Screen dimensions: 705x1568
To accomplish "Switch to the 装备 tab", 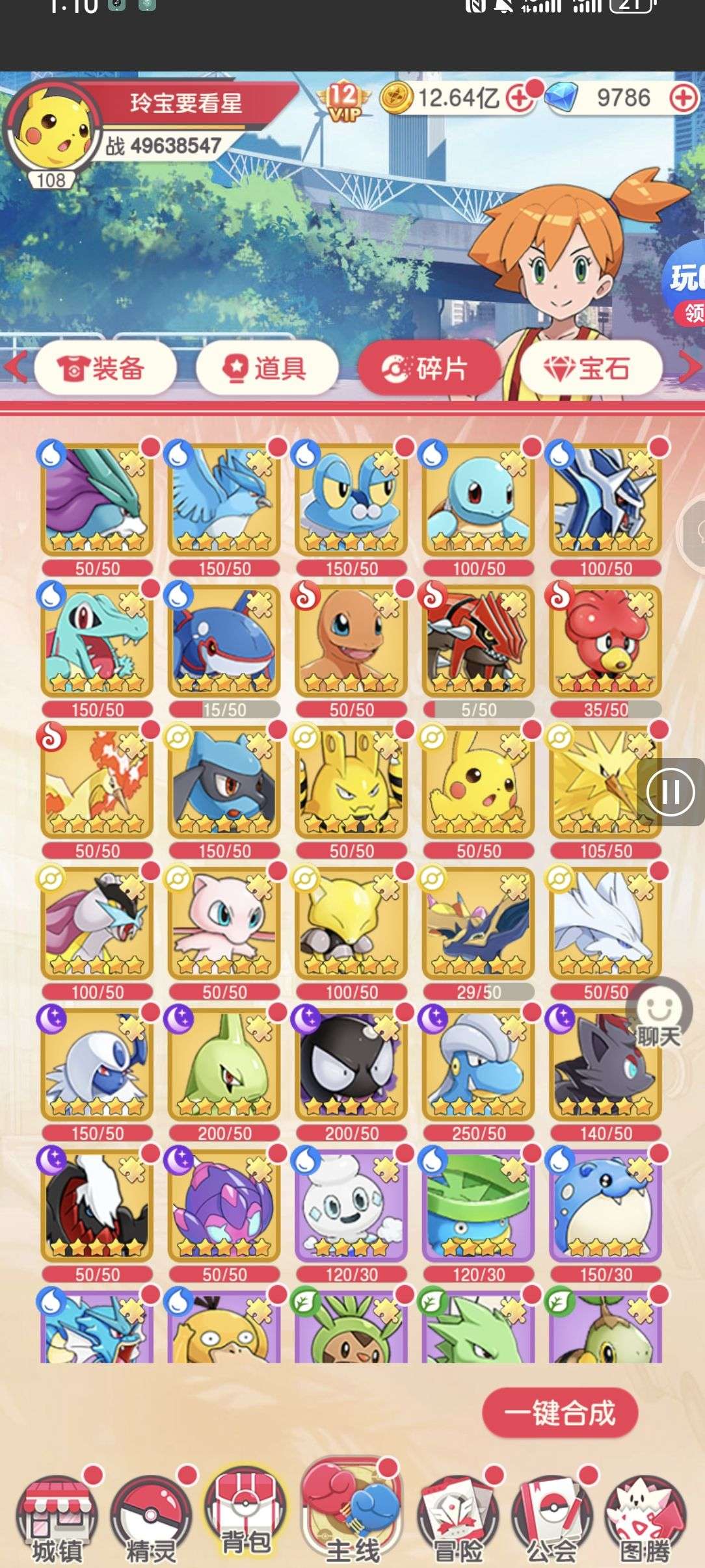I will (105, 369).
